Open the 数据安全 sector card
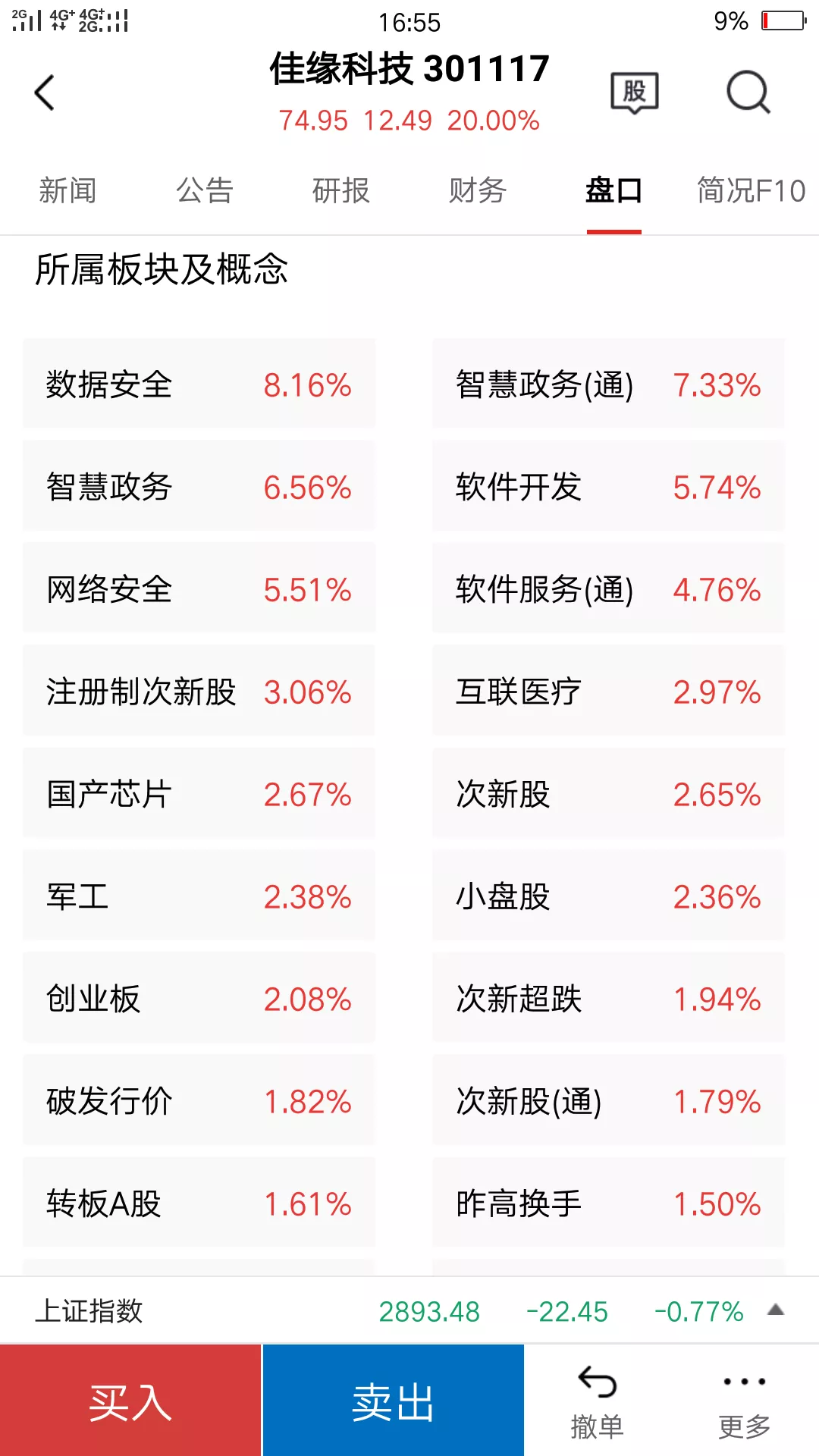 coord(199,384)
